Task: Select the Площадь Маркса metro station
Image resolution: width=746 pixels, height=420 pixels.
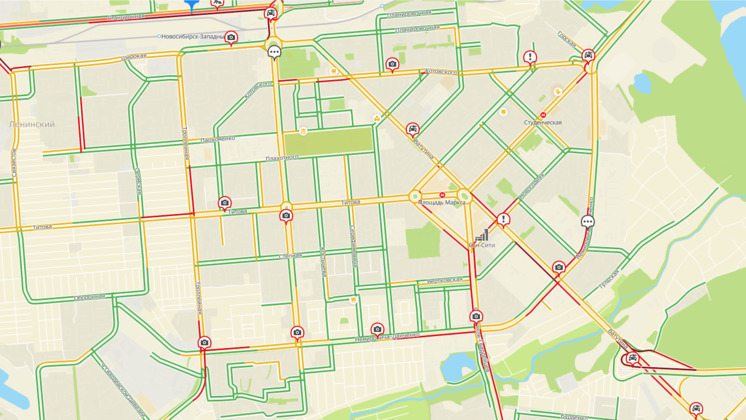Action: tap(443, 194)
